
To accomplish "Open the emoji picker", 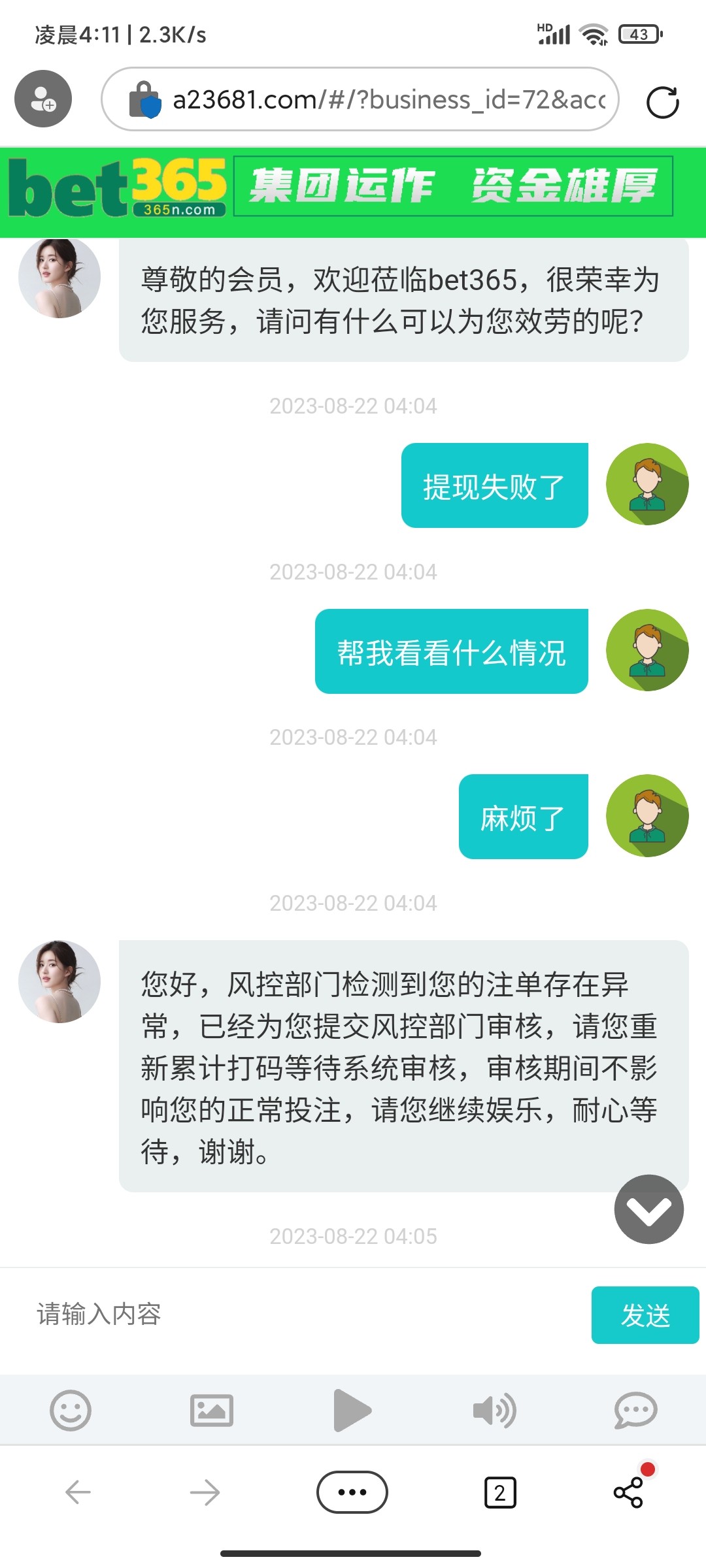I will [x=71, y=1410].
